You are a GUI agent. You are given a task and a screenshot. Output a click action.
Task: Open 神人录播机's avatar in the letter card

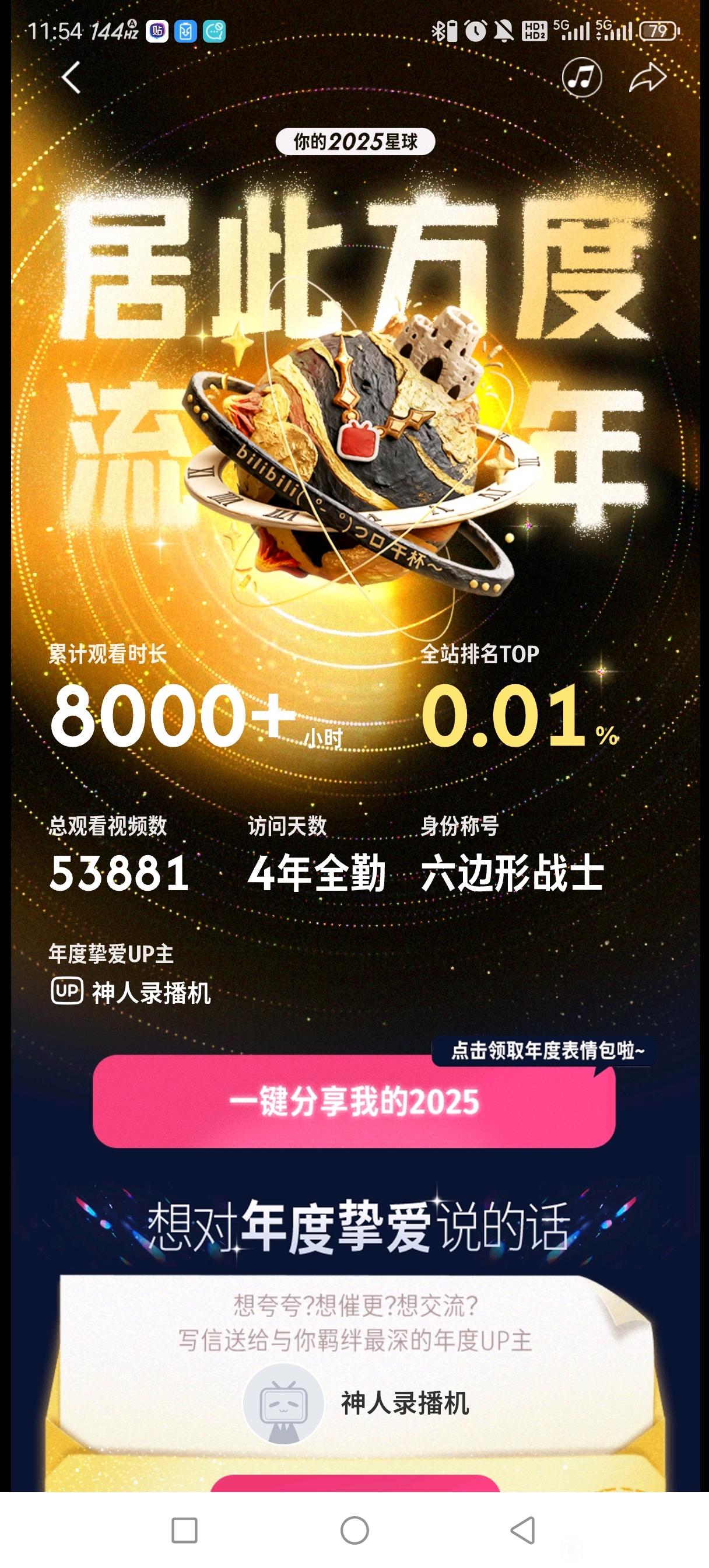(283, 1403)
